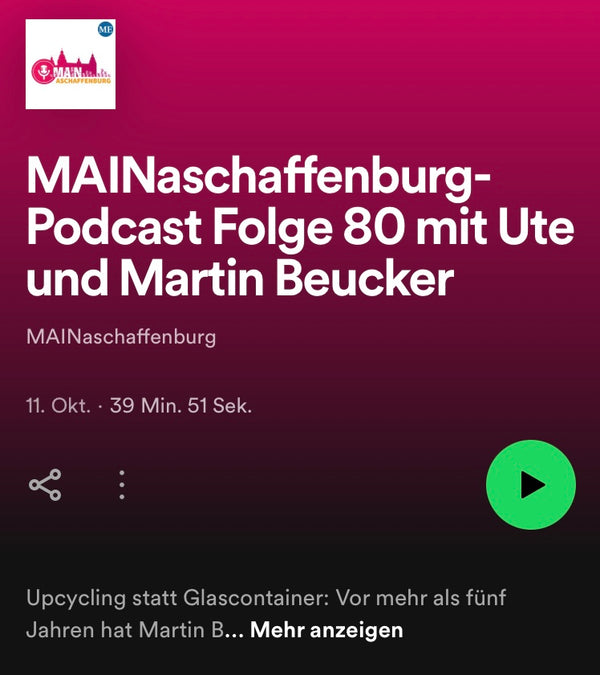The width and height of the screenshot is (600, 675).
Task: Open the three-dot overflow menu
Action: [x=122, y=485]
